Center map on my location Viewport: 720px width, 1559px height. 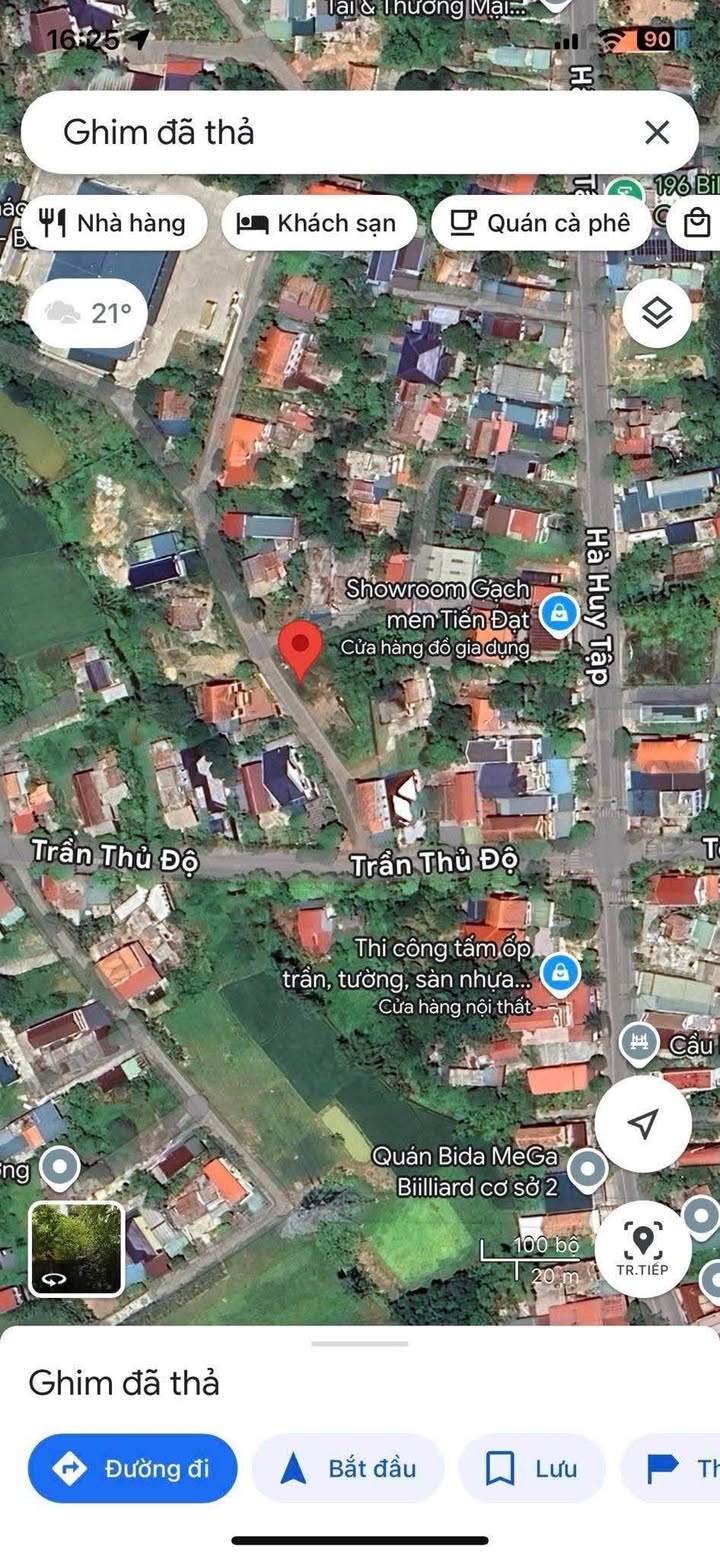point(643,1123)
